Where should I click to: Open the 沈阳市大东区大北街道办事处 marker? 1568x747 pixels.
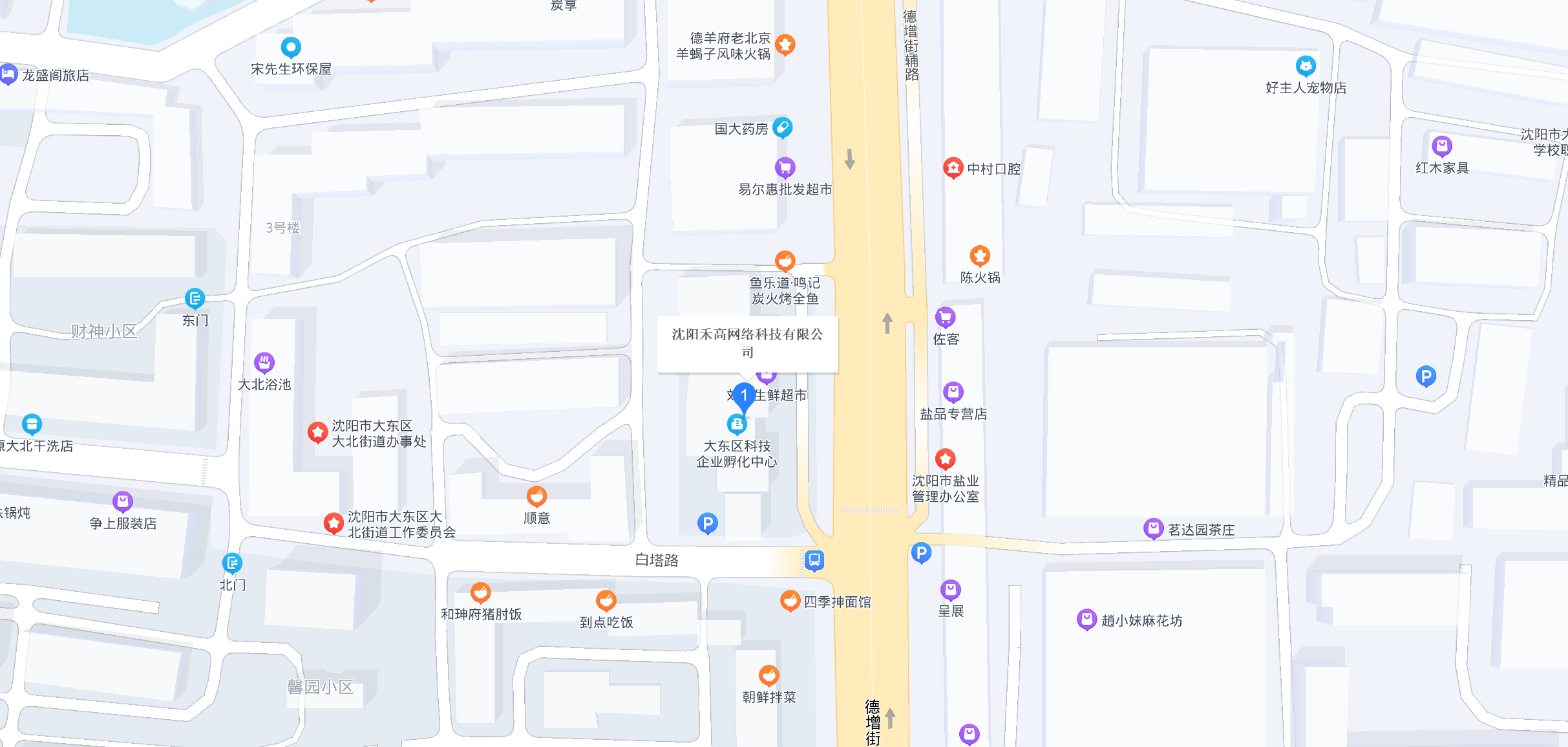(317, 432)
